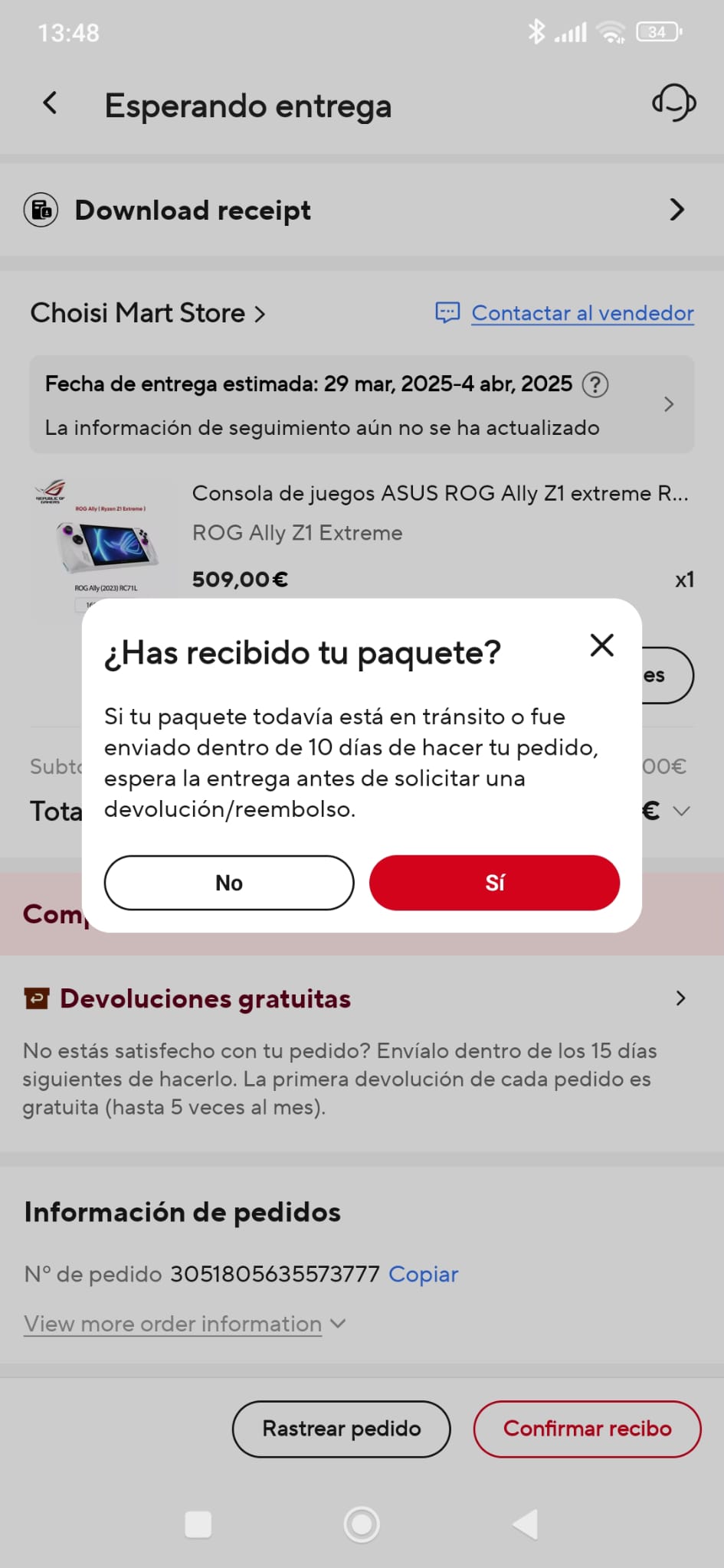Screen dimensions: 724x1568
Task: Confirm Sí, package was received
Action: [494, 883]
